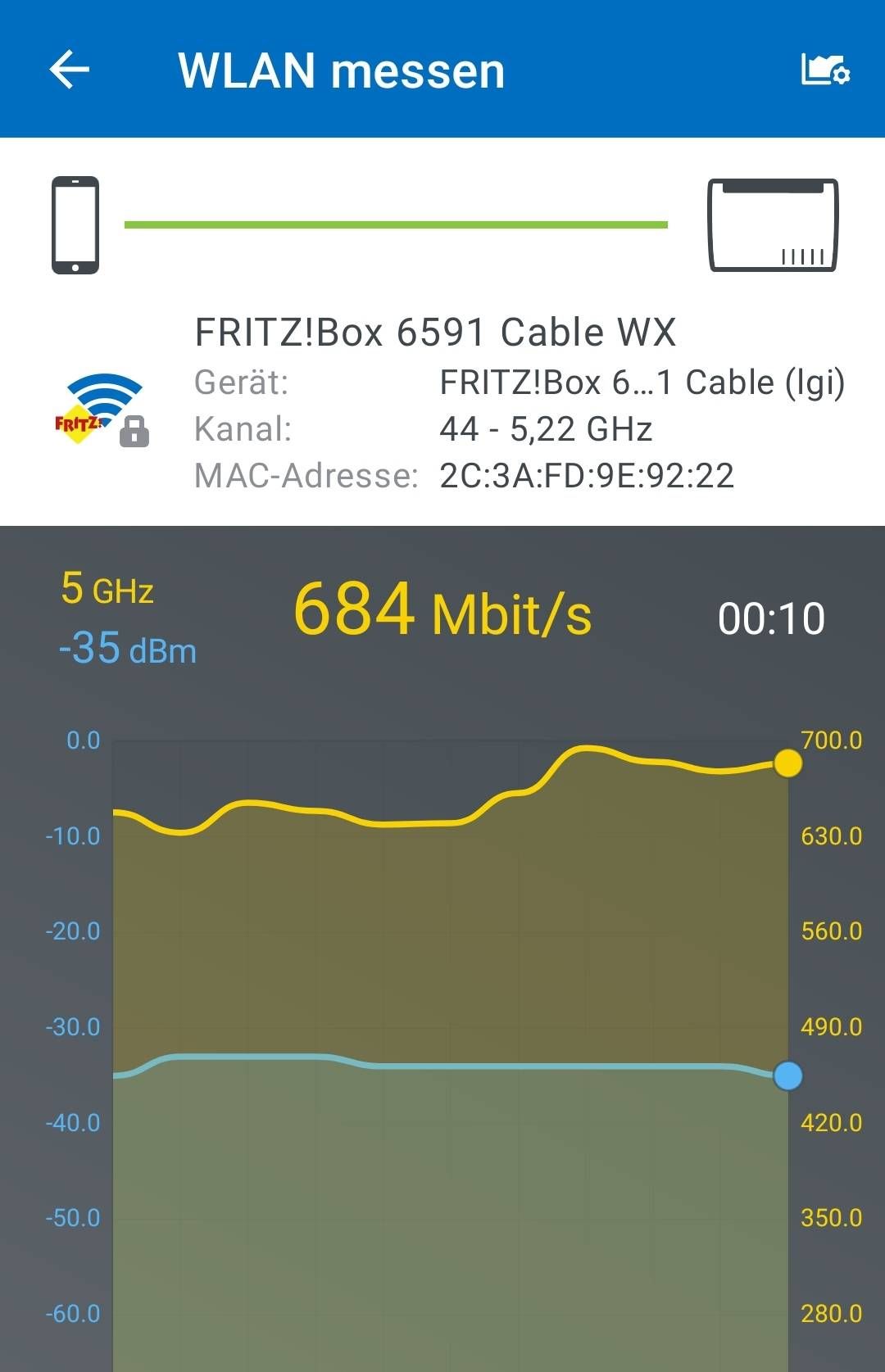The width and height of the screenshot is (885, 1372).
Task: Tap the 00:10 measurement timer
Action: pyautogui.click(x=770, y=619)
